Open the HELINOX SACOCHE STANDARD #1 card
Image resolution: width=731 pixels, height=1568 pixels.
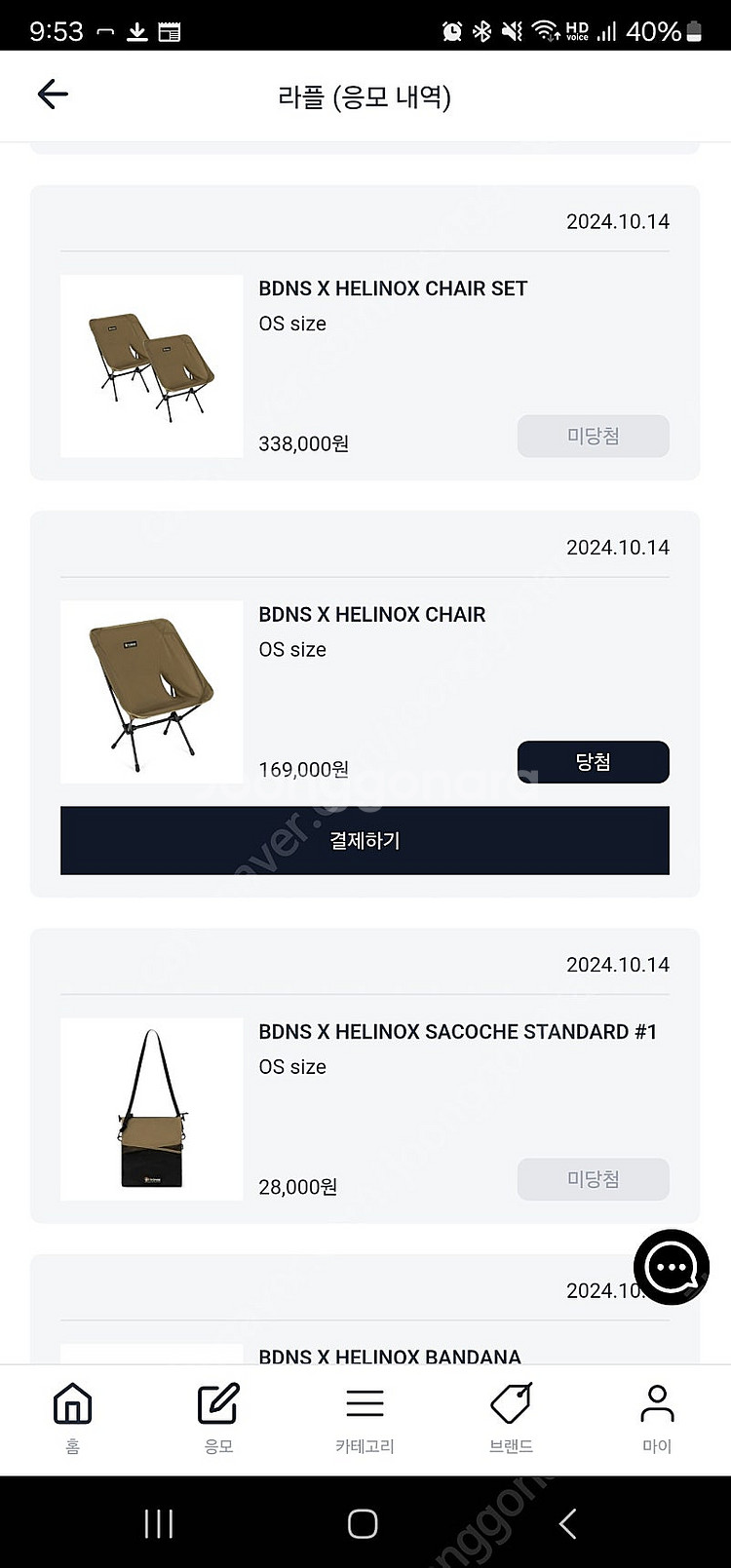point(457,1032)
